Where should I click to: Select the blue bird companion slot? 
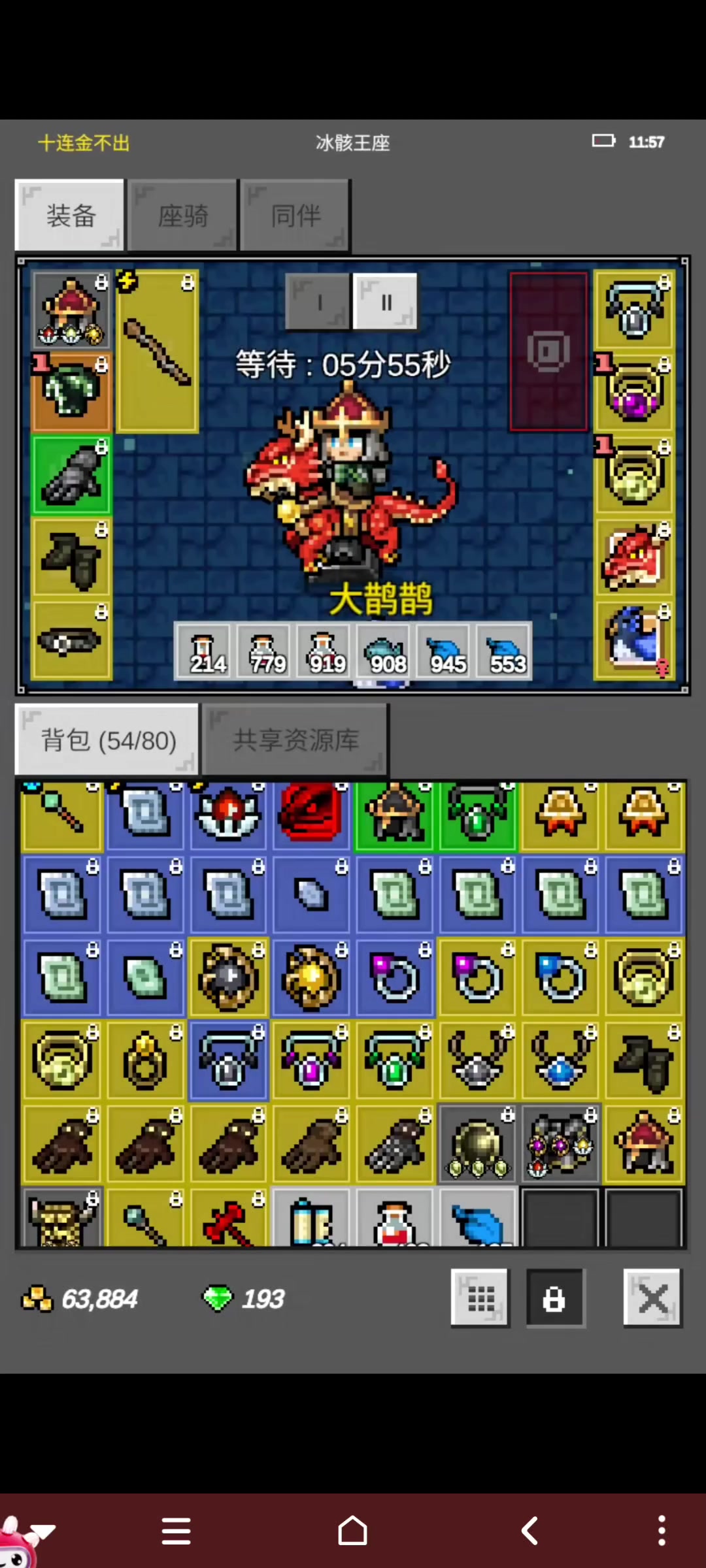tap(633, 640)
